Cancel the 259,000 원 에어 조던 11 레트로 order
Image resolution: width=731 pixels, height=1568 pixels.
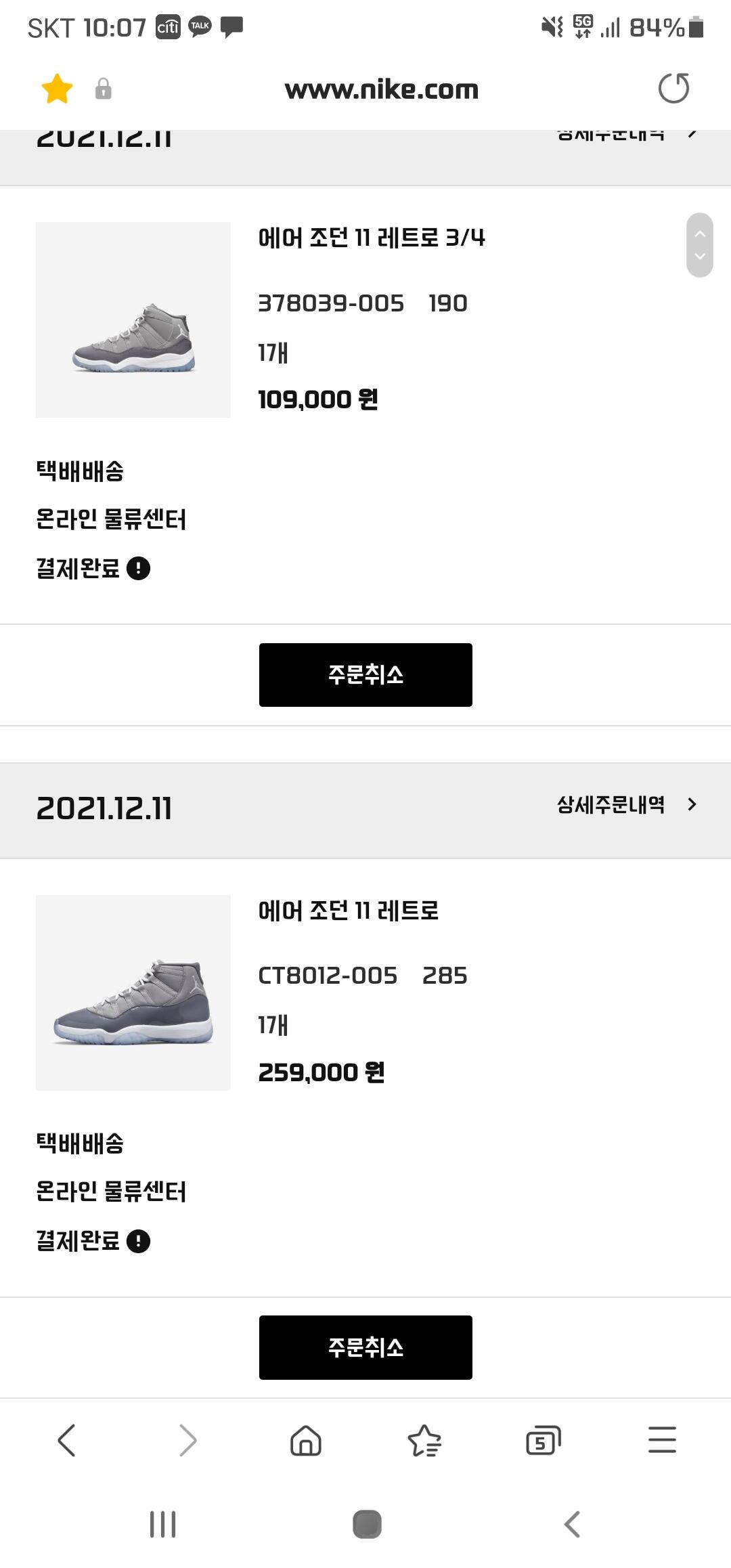(x=365, y=1347)
